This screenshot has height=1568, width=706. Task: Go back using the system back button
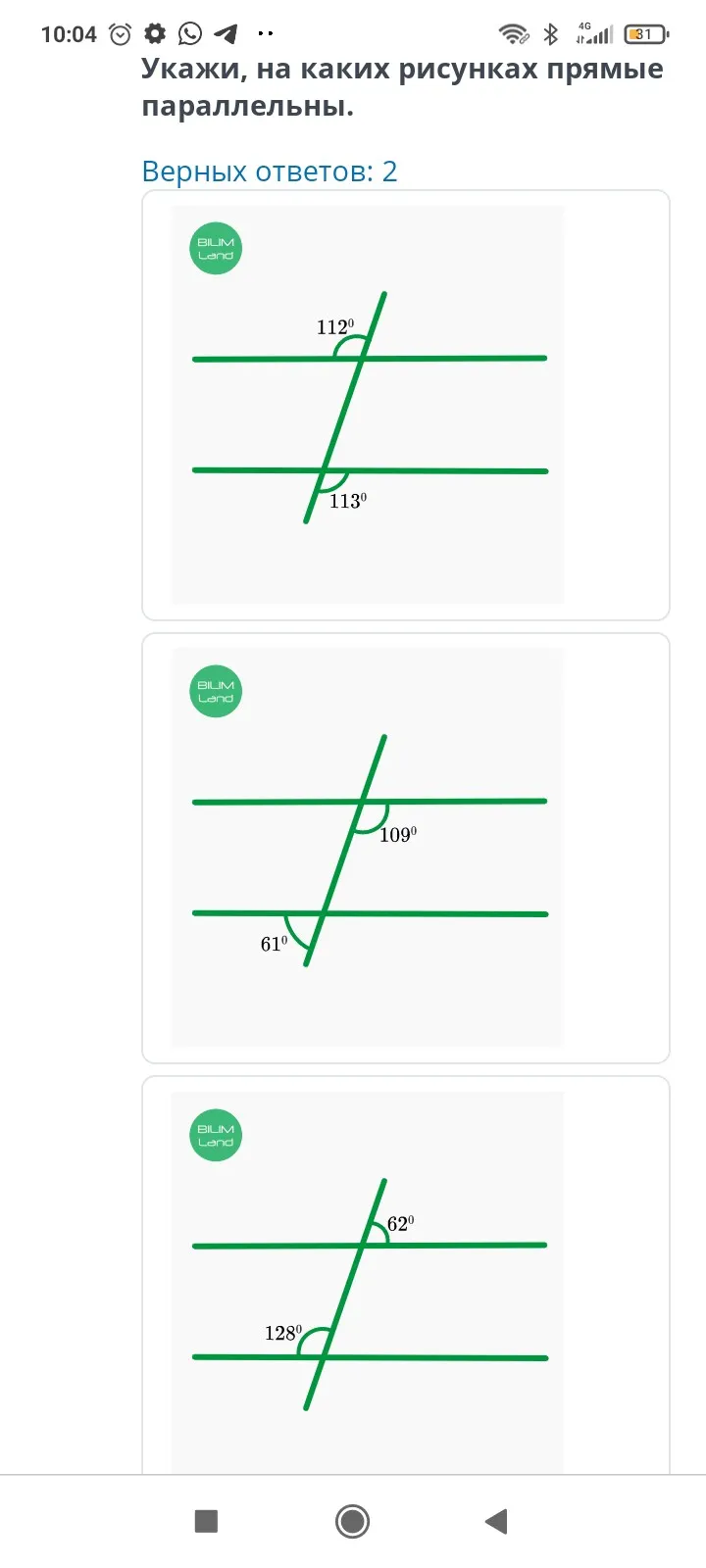coord(496,1521)
